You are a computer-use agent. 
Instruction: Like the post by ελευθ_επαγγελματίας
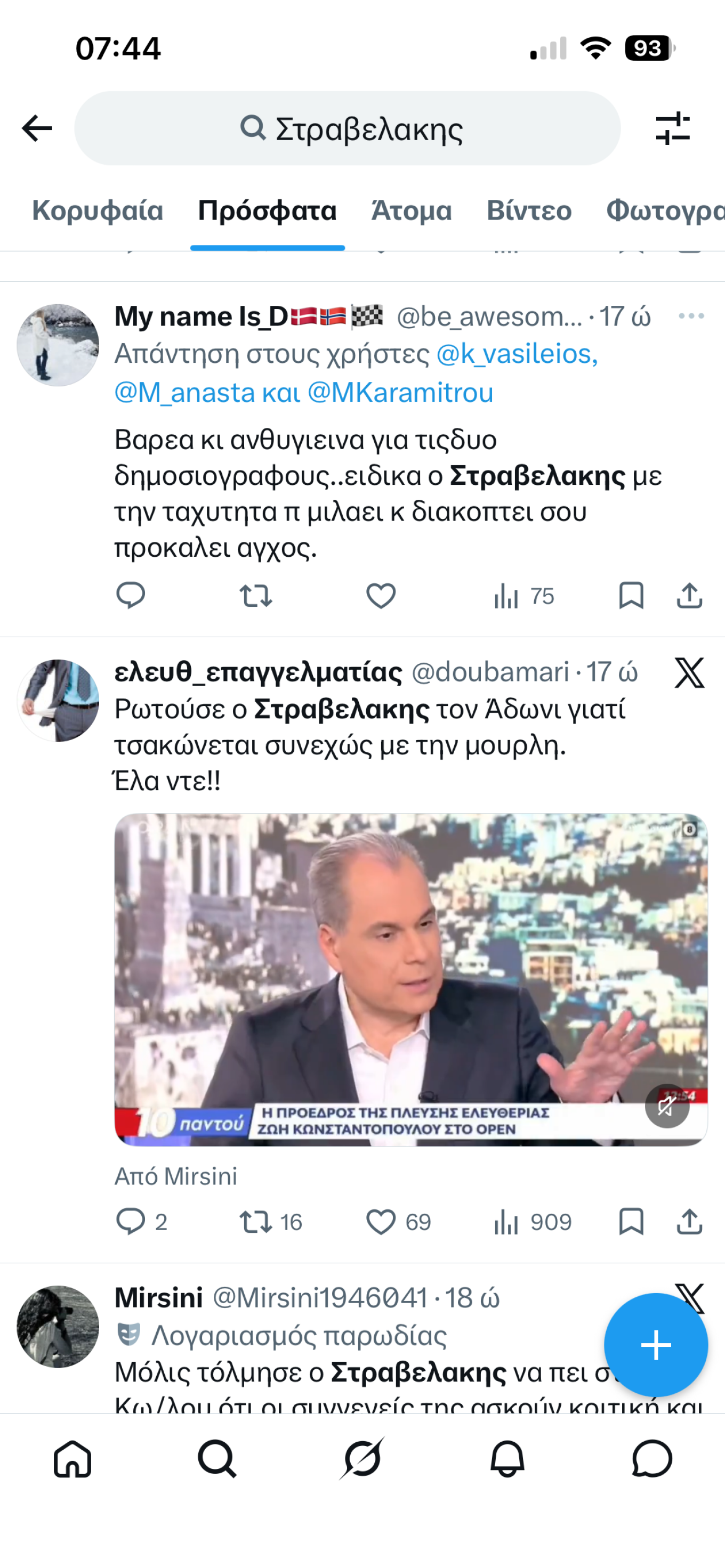coord(381,1222)
